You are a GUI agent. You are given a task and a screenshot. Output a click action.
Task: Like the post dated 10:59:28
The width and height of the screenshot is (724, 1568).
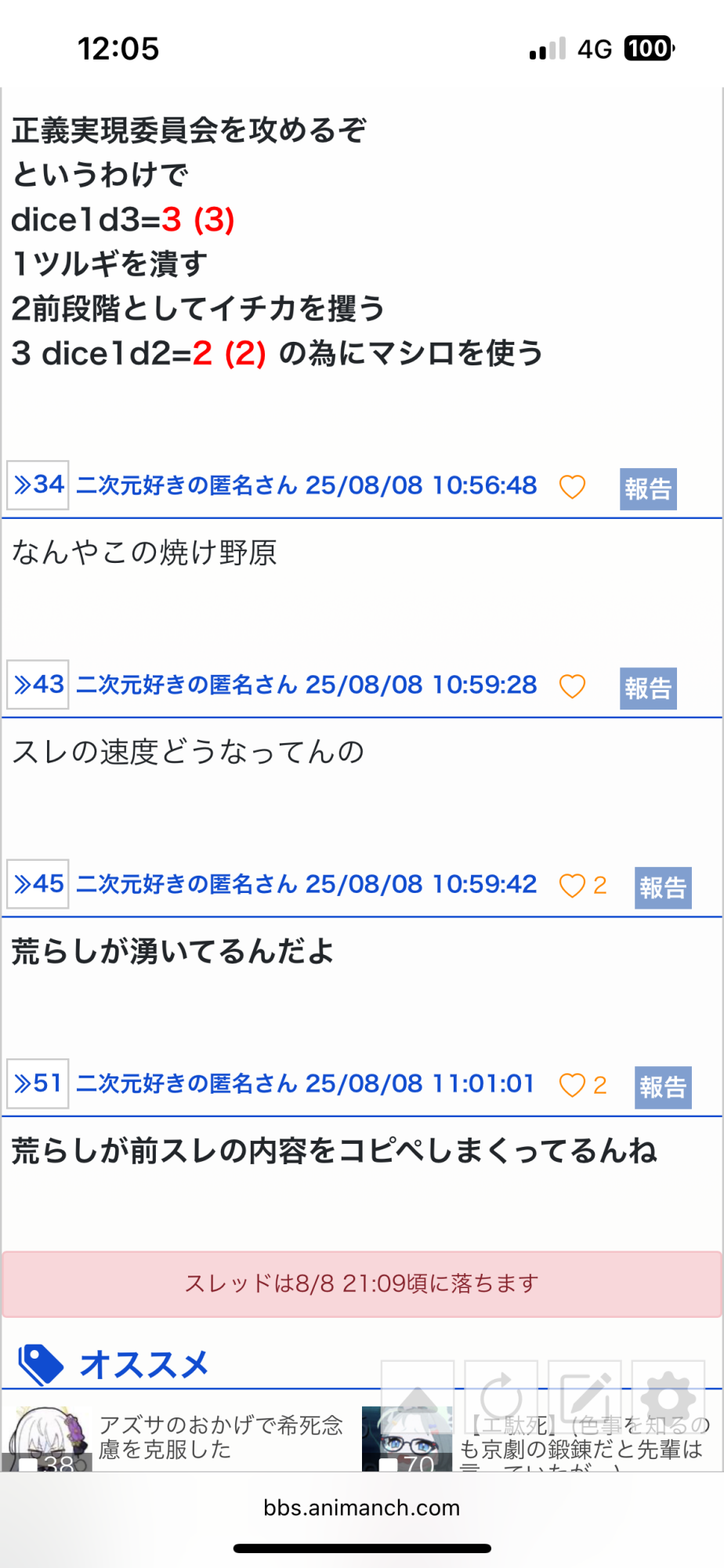click(572, 686)
